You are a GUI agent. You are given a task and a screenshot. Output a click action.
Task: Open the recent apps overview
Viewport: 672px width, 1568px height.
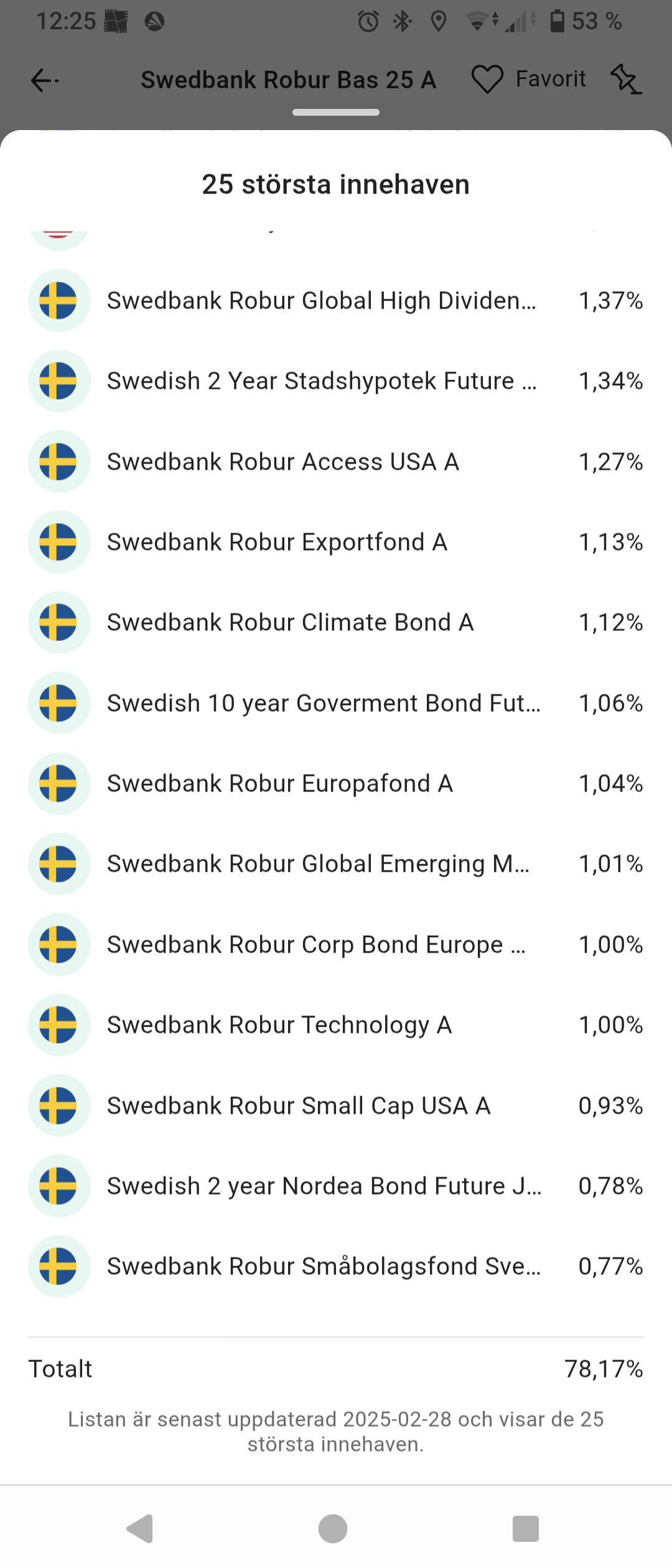click(x=525, y=1528)
